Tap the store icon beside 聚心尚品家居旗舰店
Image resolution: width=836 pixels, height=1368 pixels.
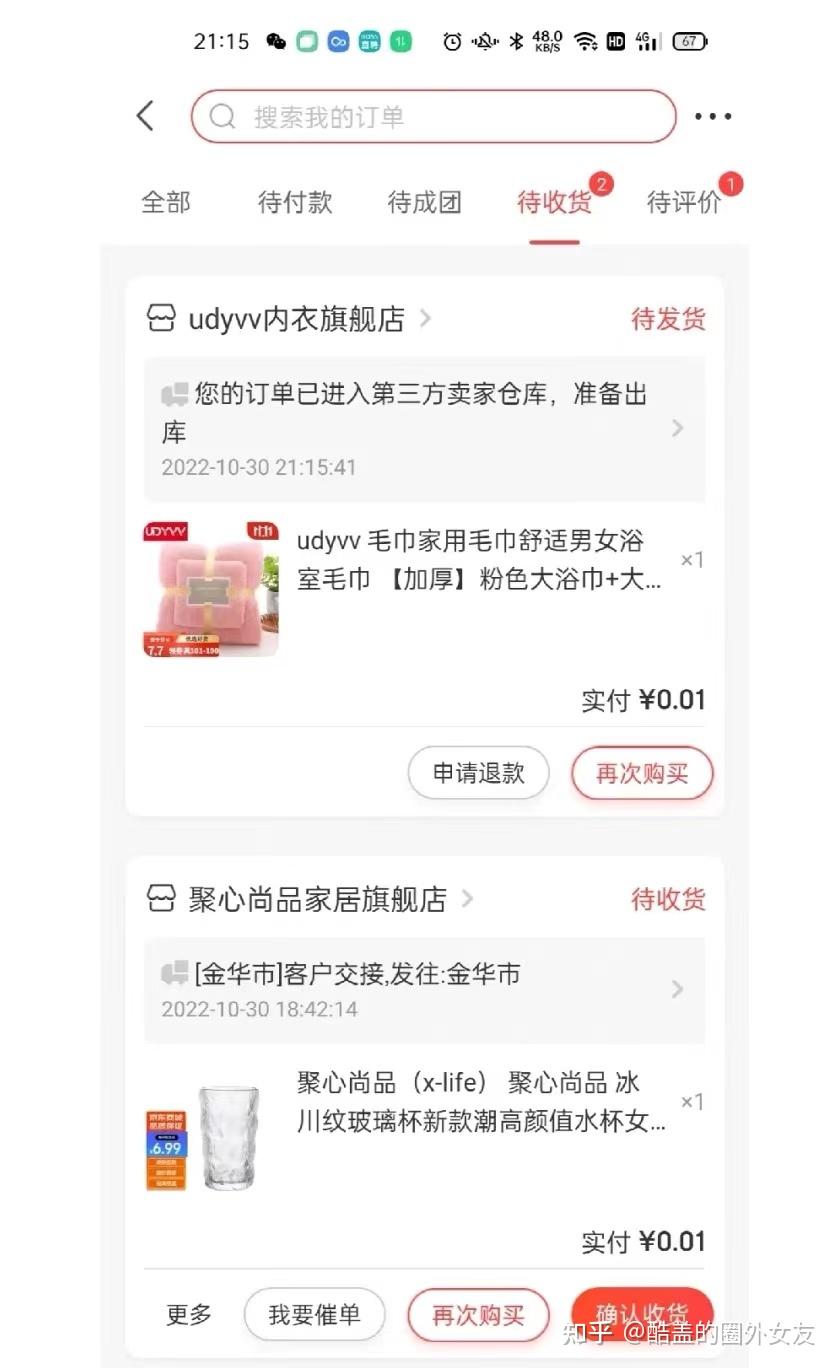pyautogui.click(x=162, y=899)
